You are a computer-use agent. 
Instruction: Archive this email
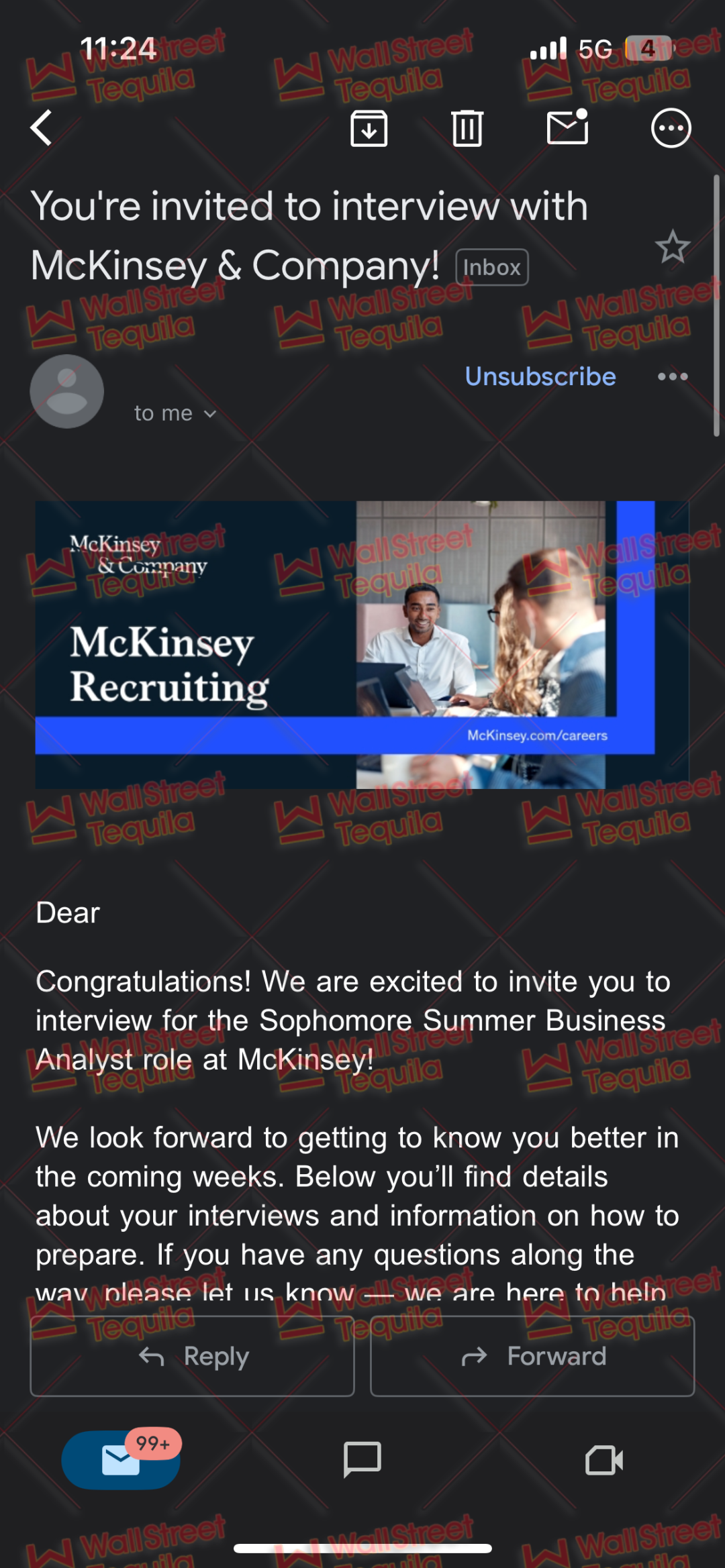[x=369, y=127]
